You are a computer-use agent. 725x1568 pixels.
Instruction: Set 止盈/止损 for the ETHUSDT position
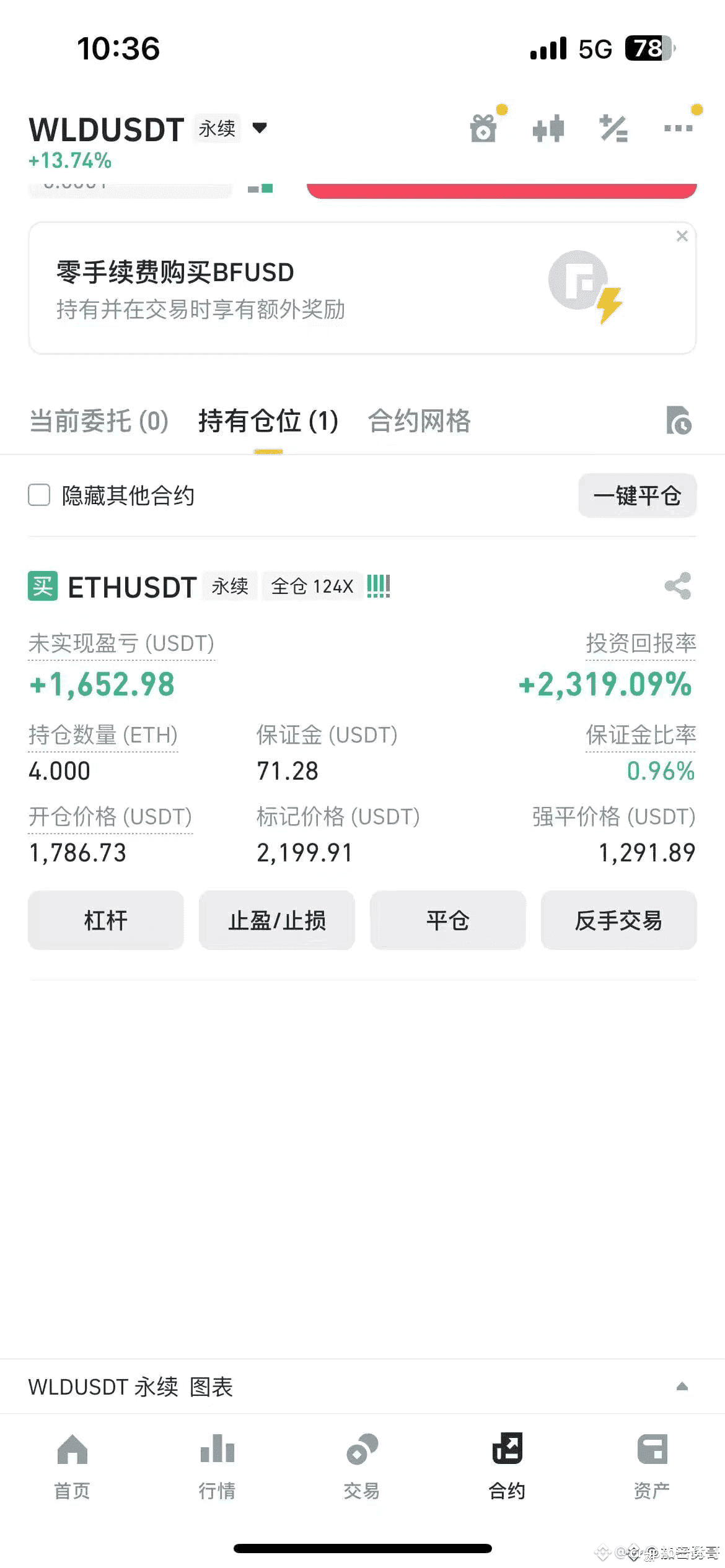(x=277, y=920)
